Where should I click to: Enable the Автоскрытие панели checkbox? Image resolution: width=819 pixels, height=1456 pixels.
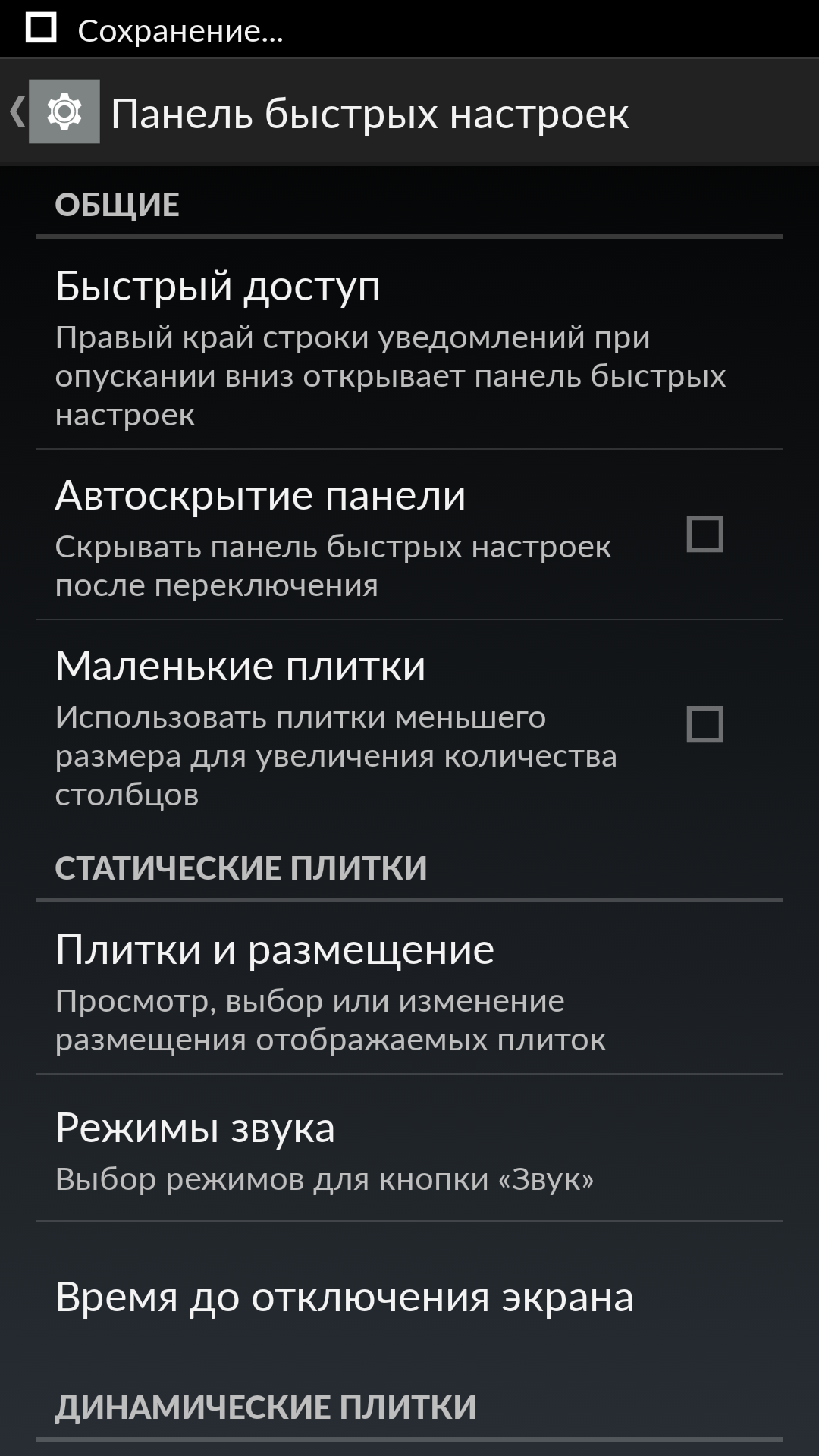click(704, 534)
